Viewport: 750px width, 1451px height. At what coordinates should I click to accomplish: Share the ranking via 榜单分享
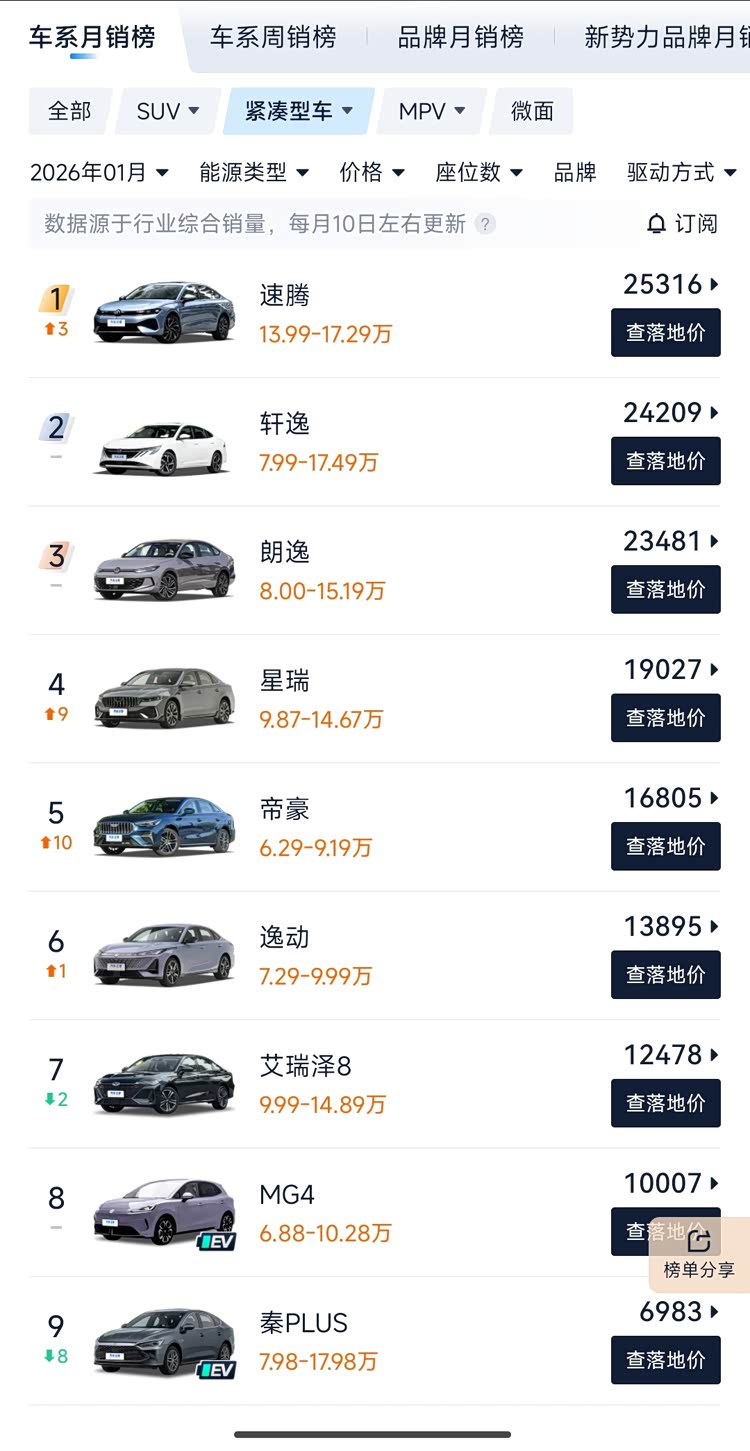699,1254
